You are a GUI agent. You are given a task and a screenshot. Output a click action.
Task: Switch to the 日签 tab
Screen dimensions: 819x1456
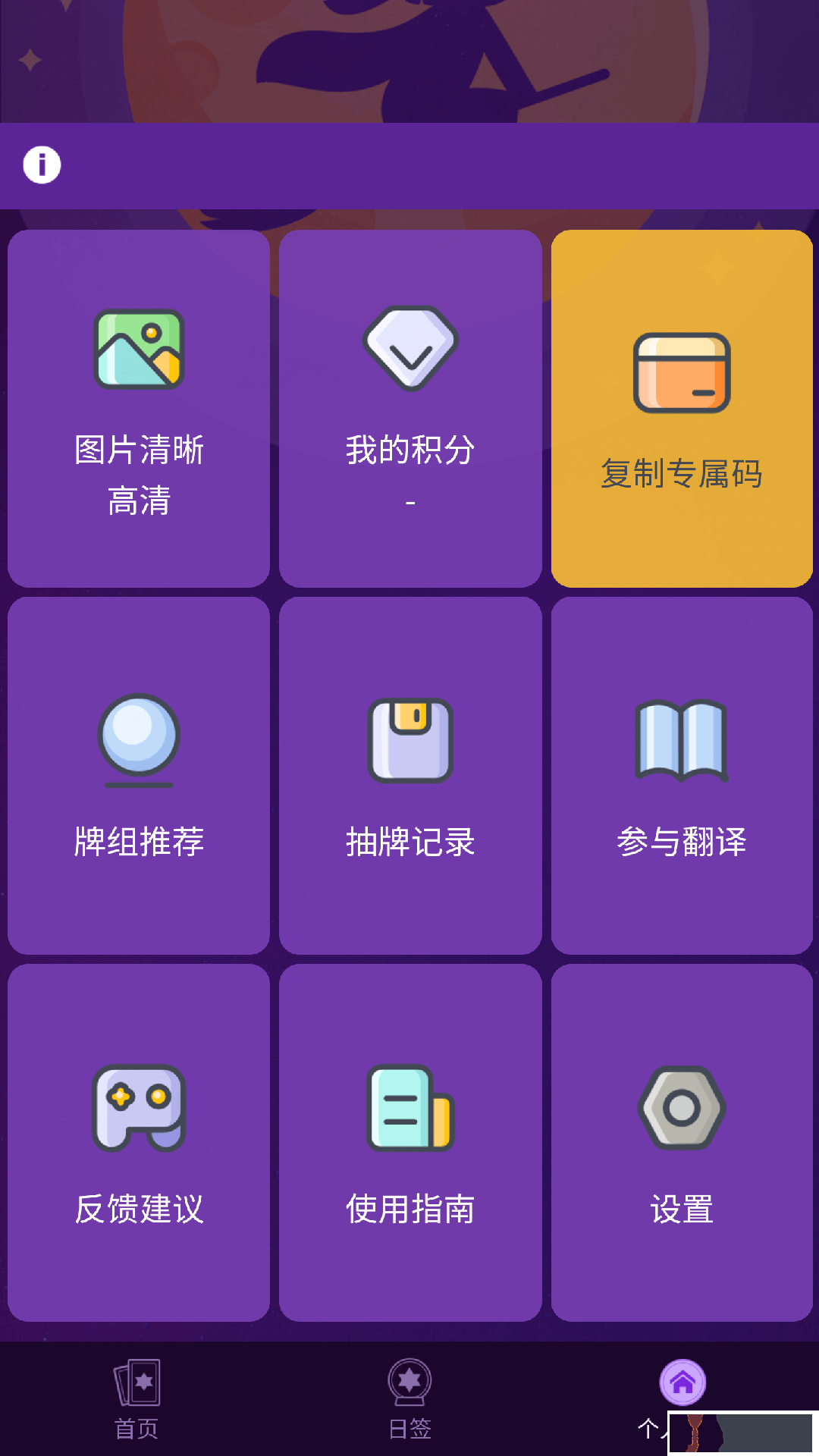pyautogui.click(x=409, y=1399)
